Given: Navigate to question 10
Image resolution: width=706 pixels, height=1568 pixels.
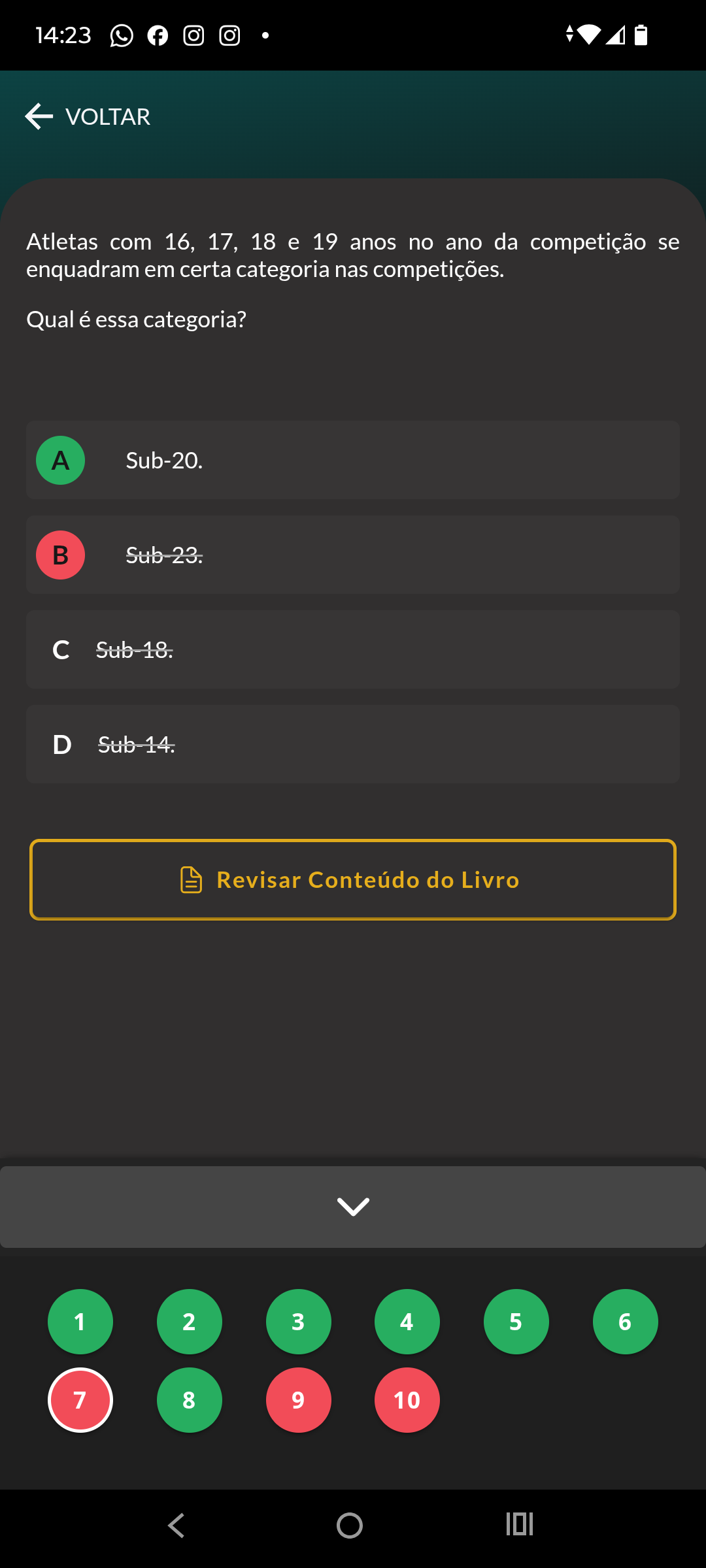Looking at the screenshot, I should coord(407,1400).
